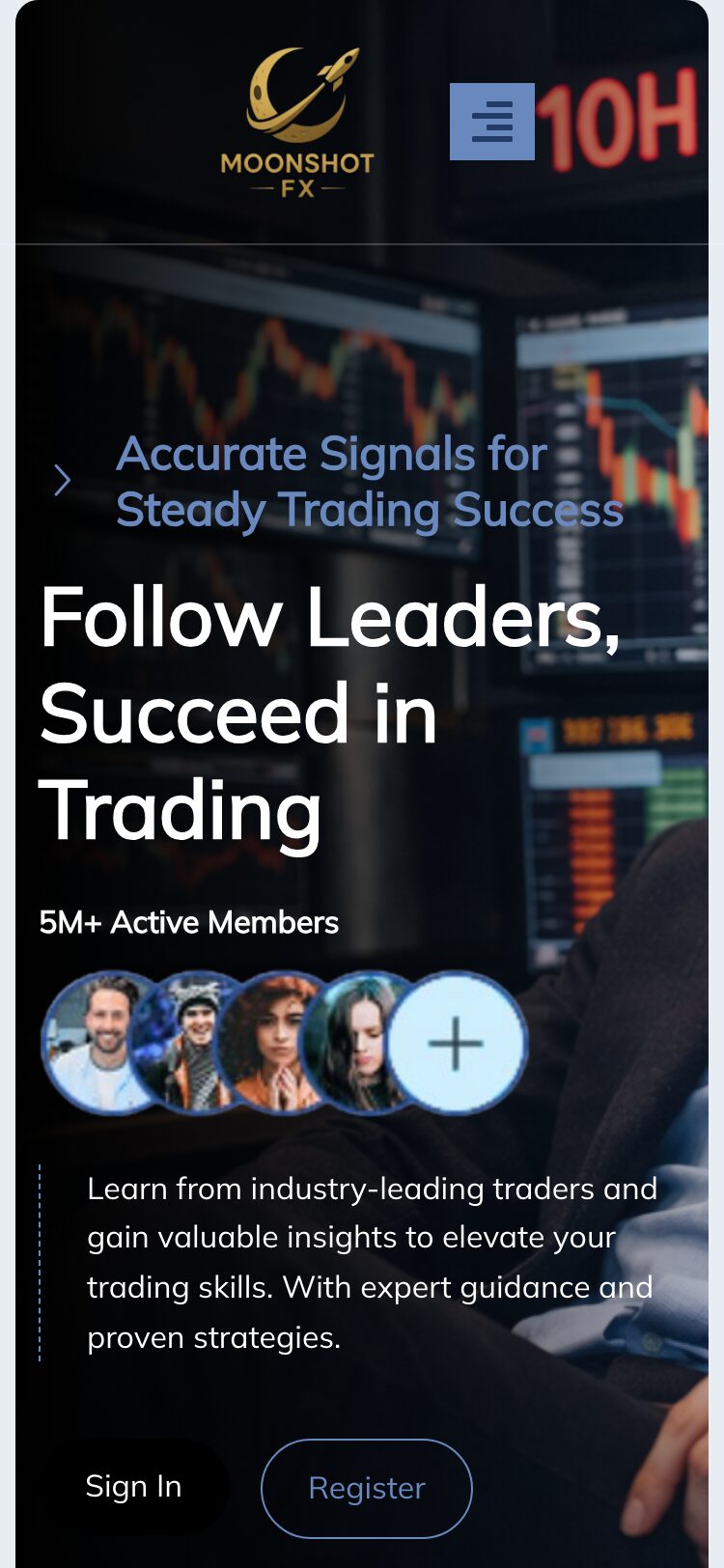Tap the Sign In button

tap(133, 1487)
